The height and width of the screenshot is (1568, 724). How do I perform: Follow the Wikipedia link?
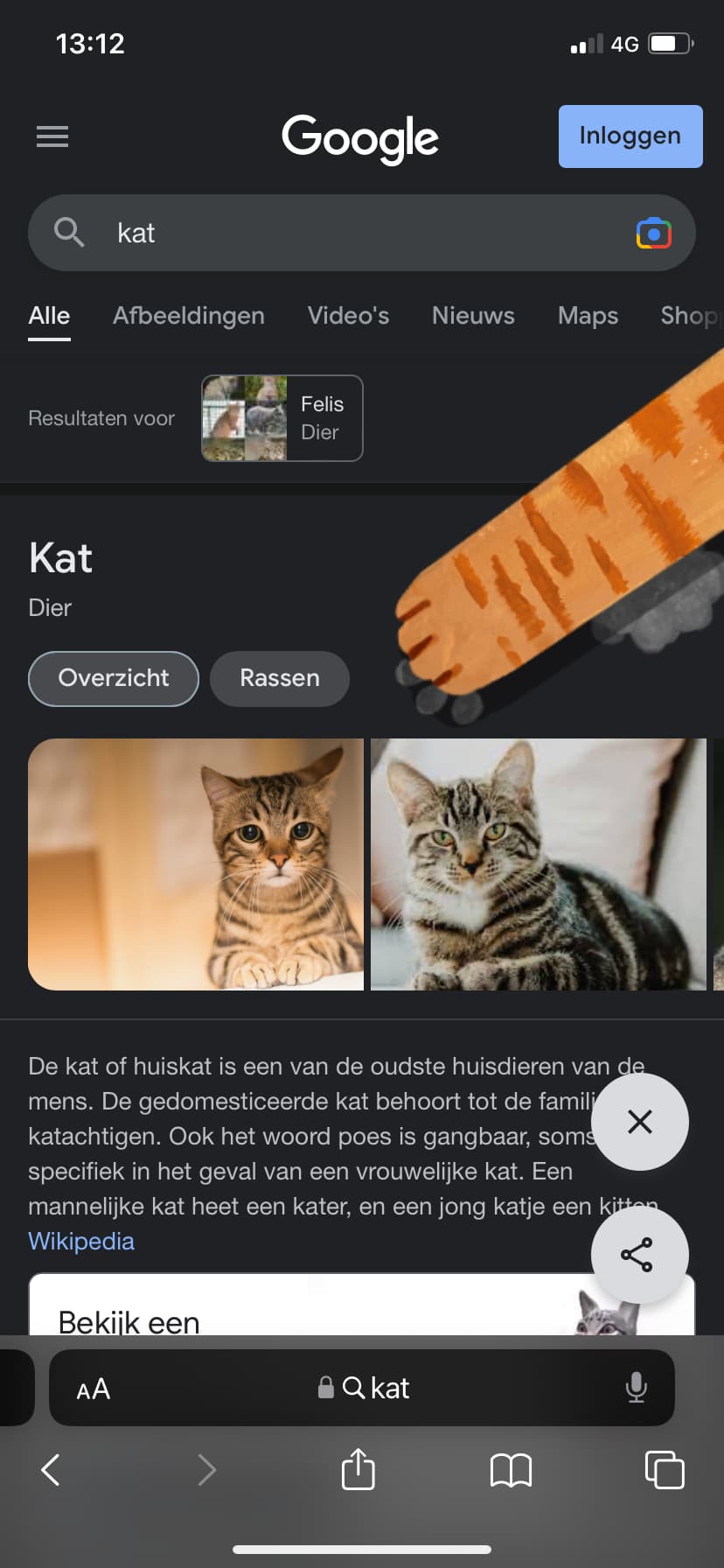click(x=81, y=1242)
